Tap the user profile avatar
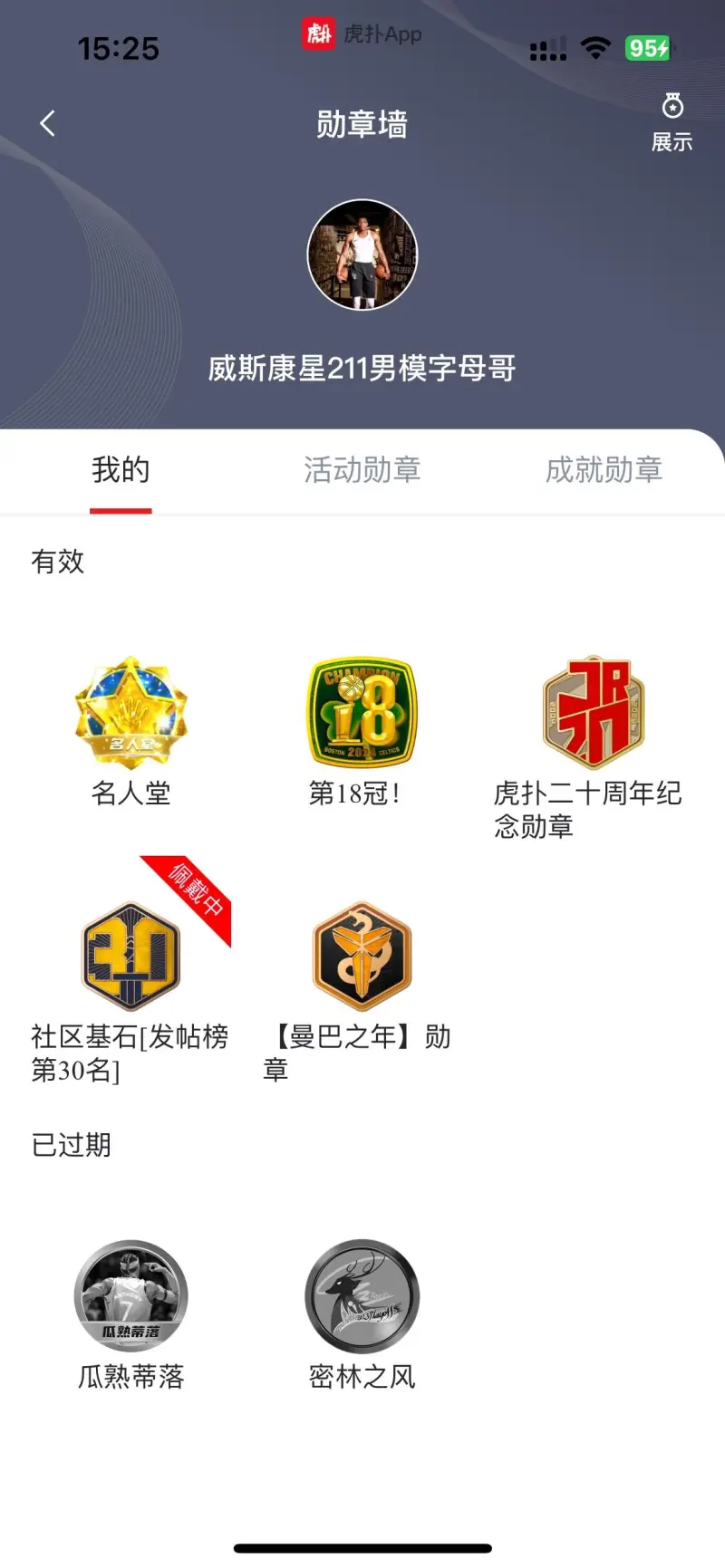Screen dimensions: 725x1568 tap(362, 255)
